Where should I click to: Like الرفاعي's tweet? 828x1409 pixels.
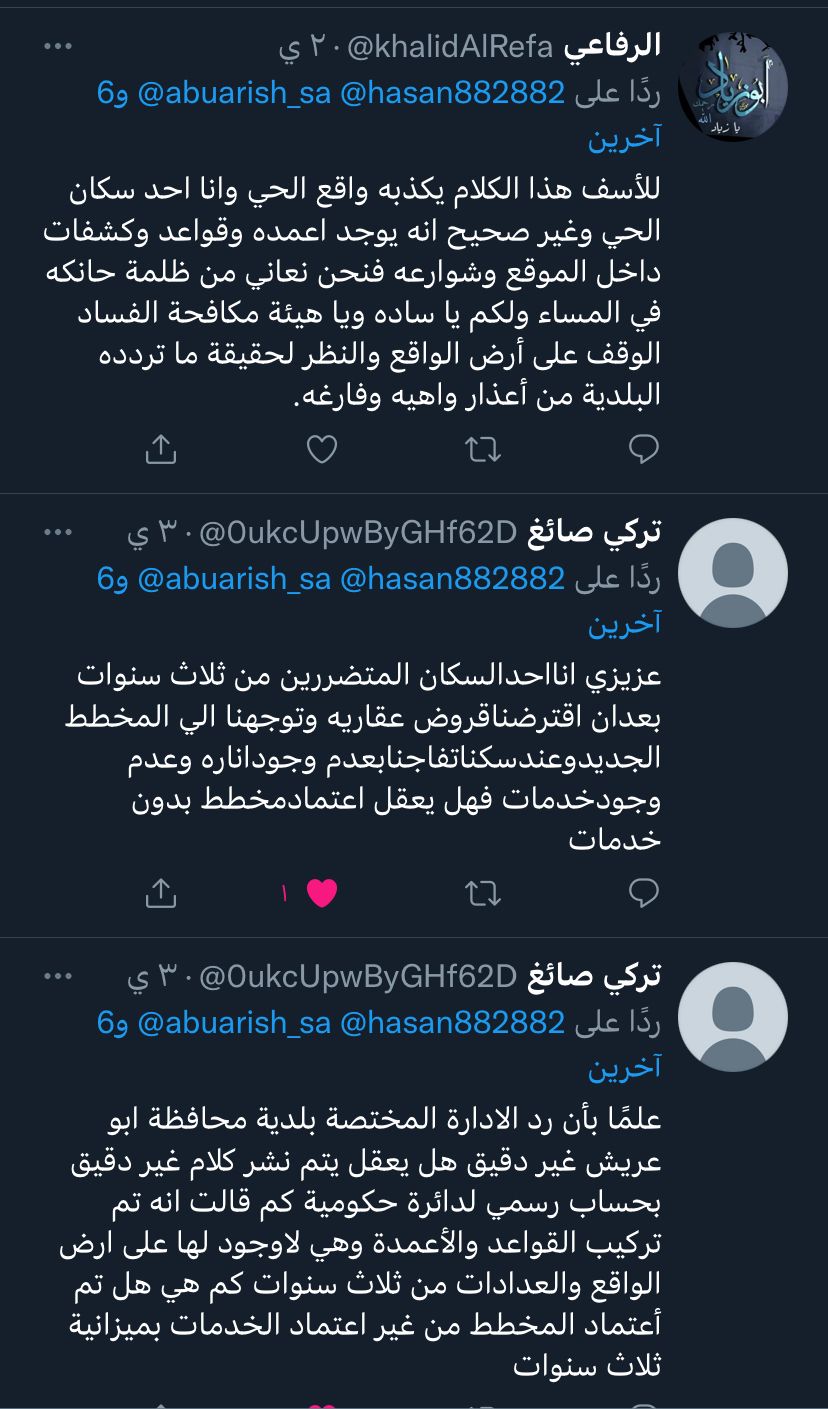pos(322,449)
